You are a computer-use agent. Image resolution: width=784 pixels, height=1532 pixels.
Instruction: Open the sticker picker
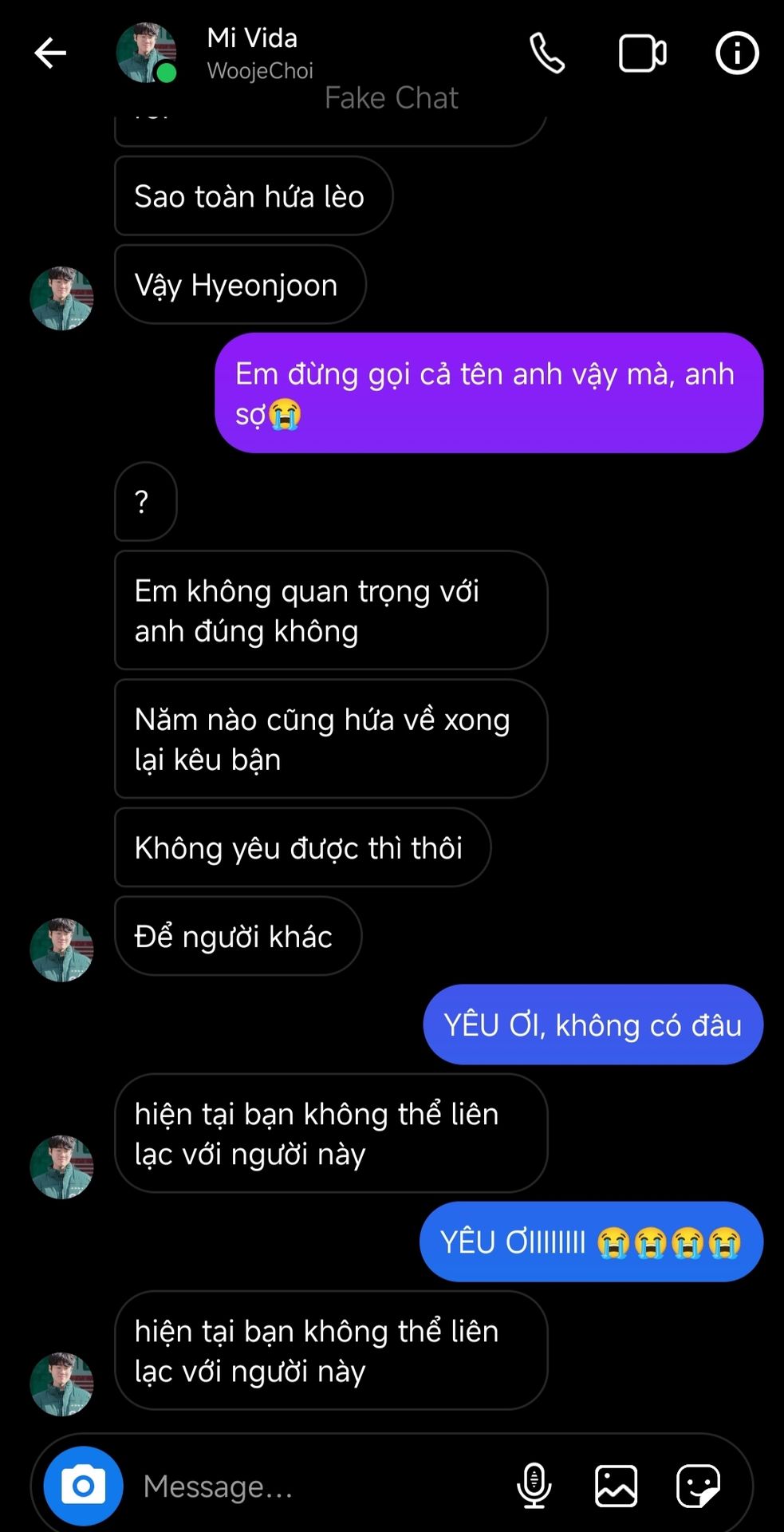coord(698,1486)
